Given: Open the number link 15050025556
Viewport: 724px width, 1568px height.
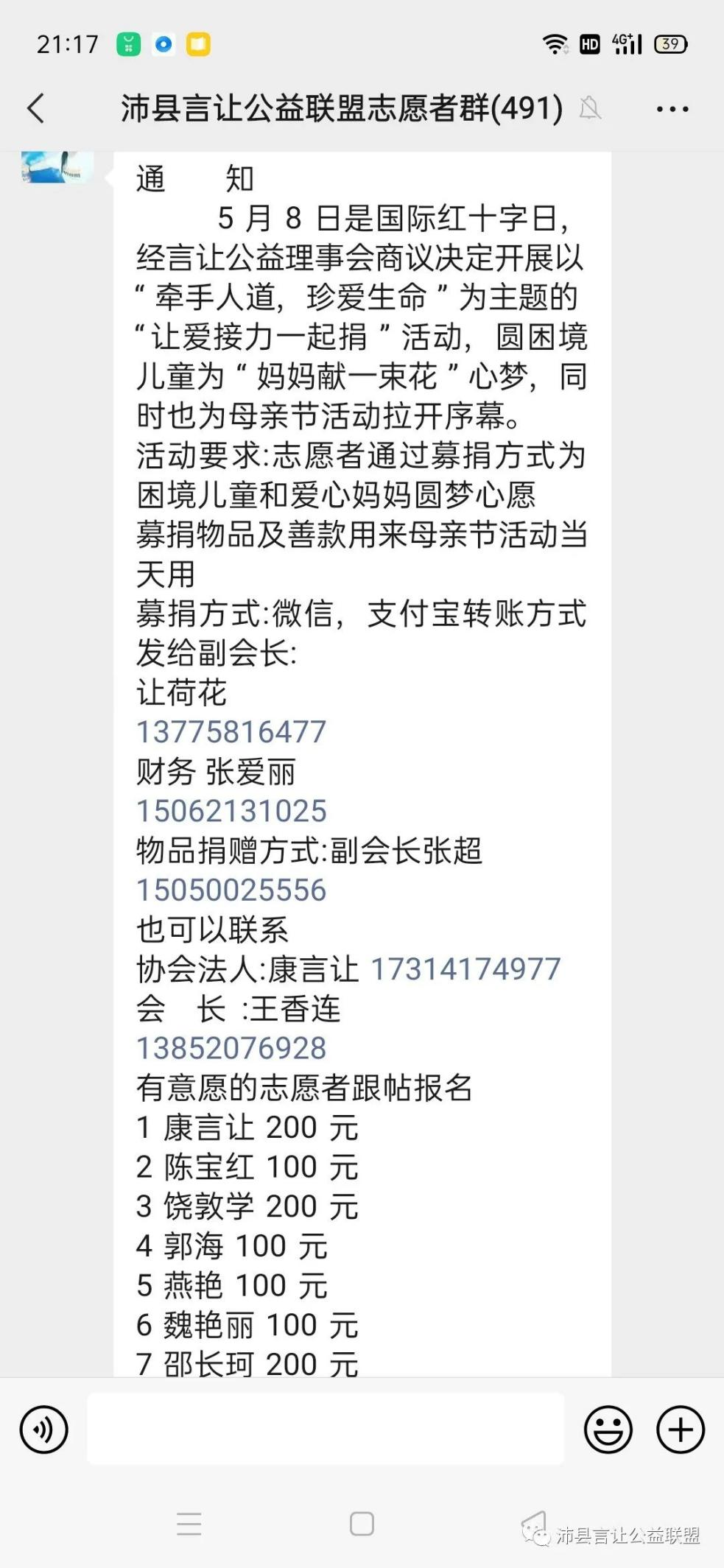Looking at the screenshot, I should point(231,890).
